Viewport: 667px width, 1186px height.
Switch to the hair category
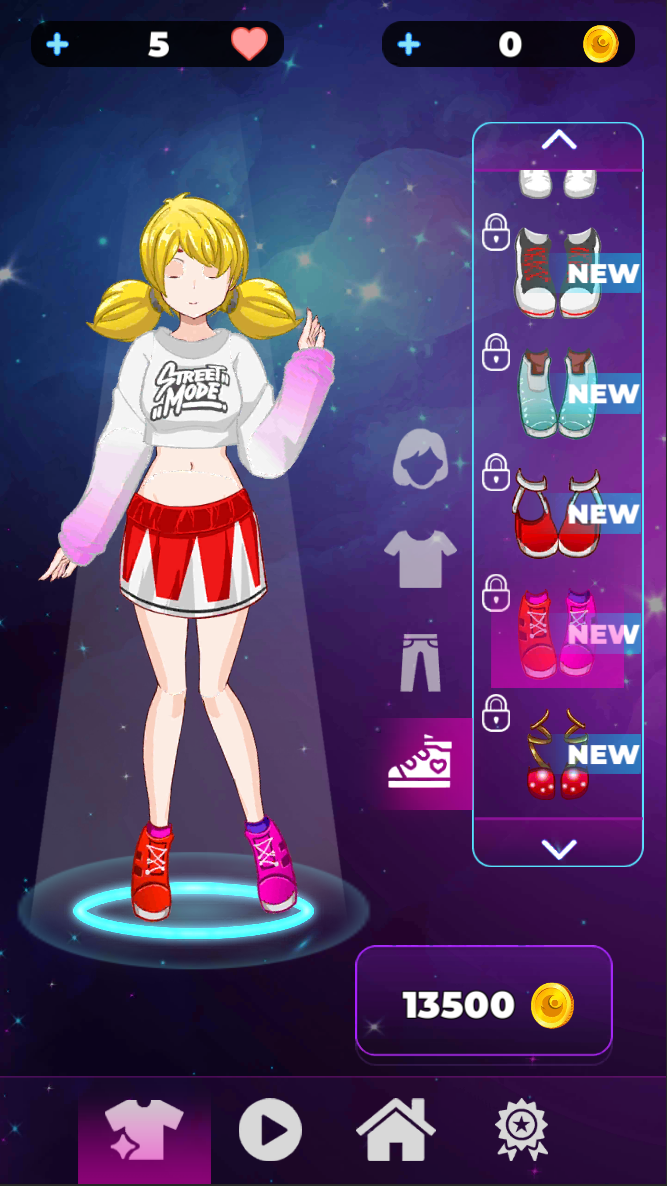coord(420,458)
